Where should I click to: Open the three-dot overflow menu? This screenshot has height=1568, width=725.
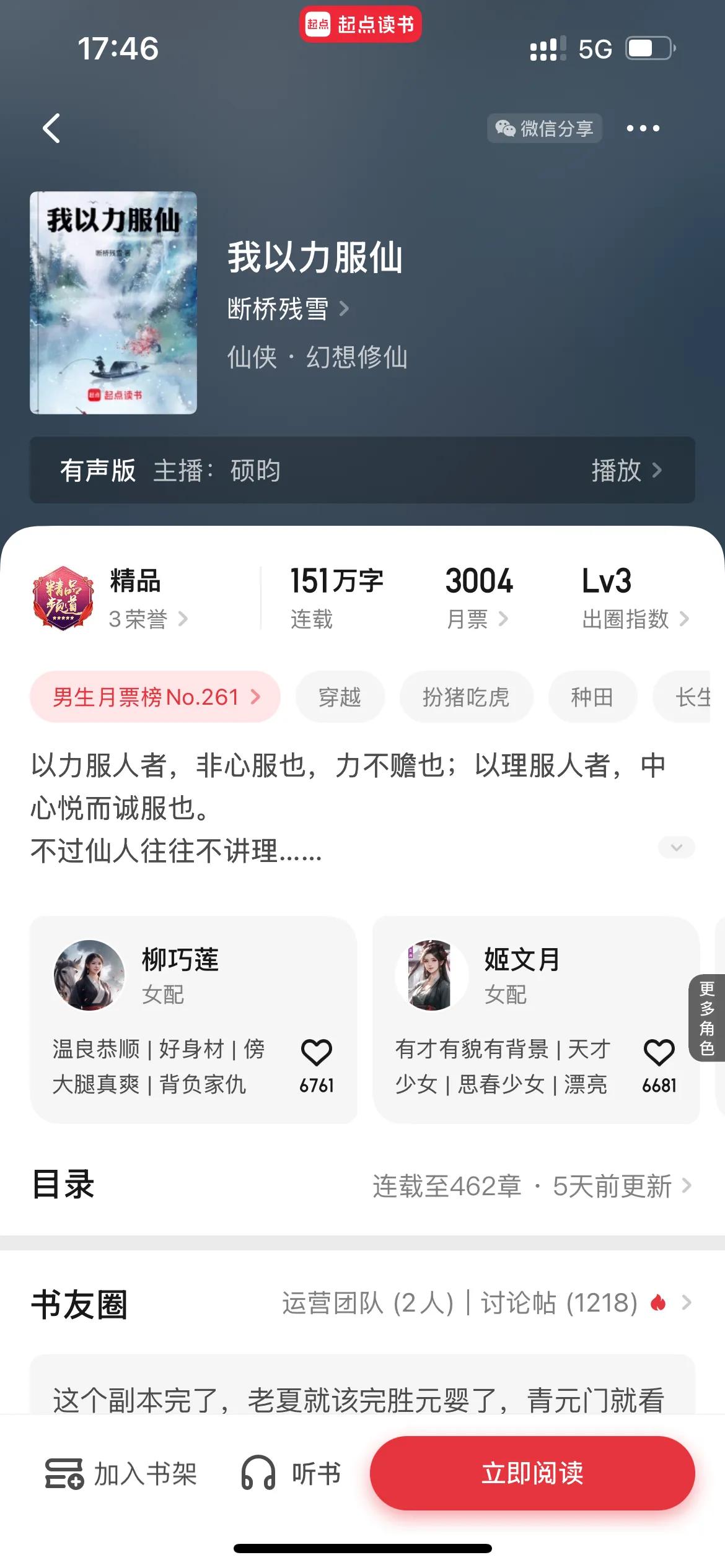[x=643, y=128]
